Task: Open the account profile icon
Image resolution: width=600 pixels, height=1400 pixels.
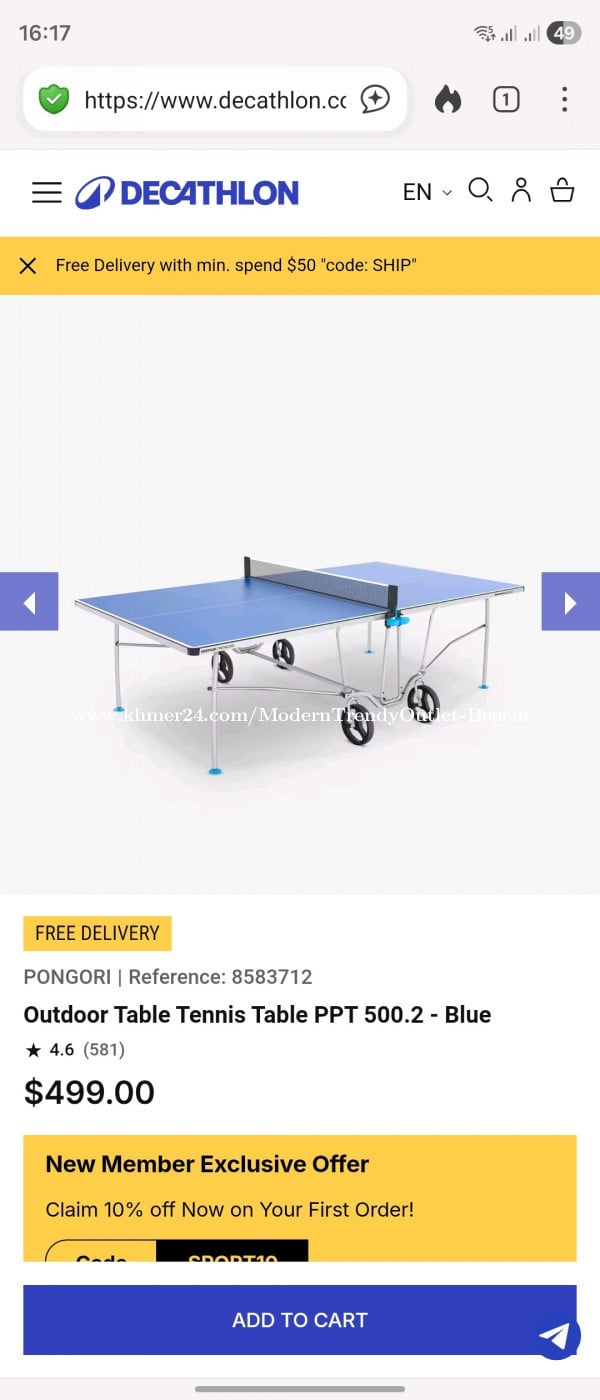Action: click(521, 190)
